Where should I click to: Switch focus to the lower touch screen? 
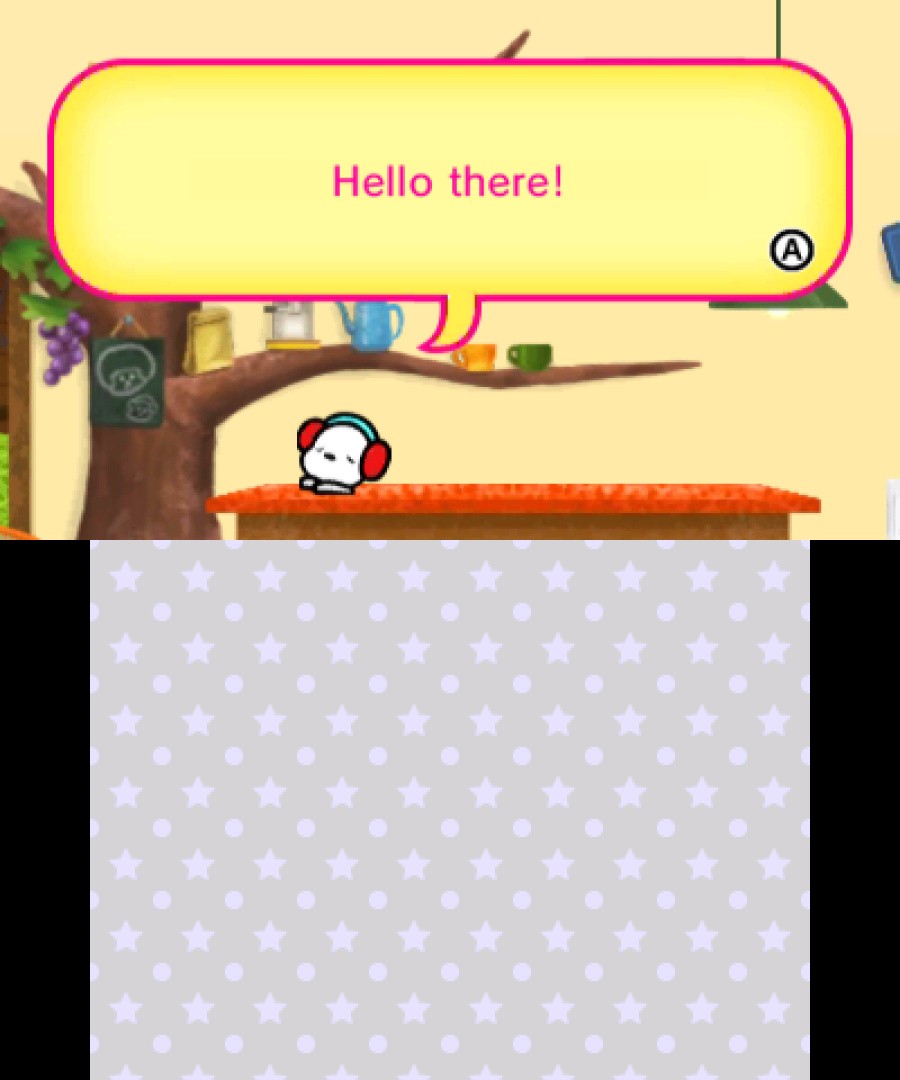[x=450, y=810]
